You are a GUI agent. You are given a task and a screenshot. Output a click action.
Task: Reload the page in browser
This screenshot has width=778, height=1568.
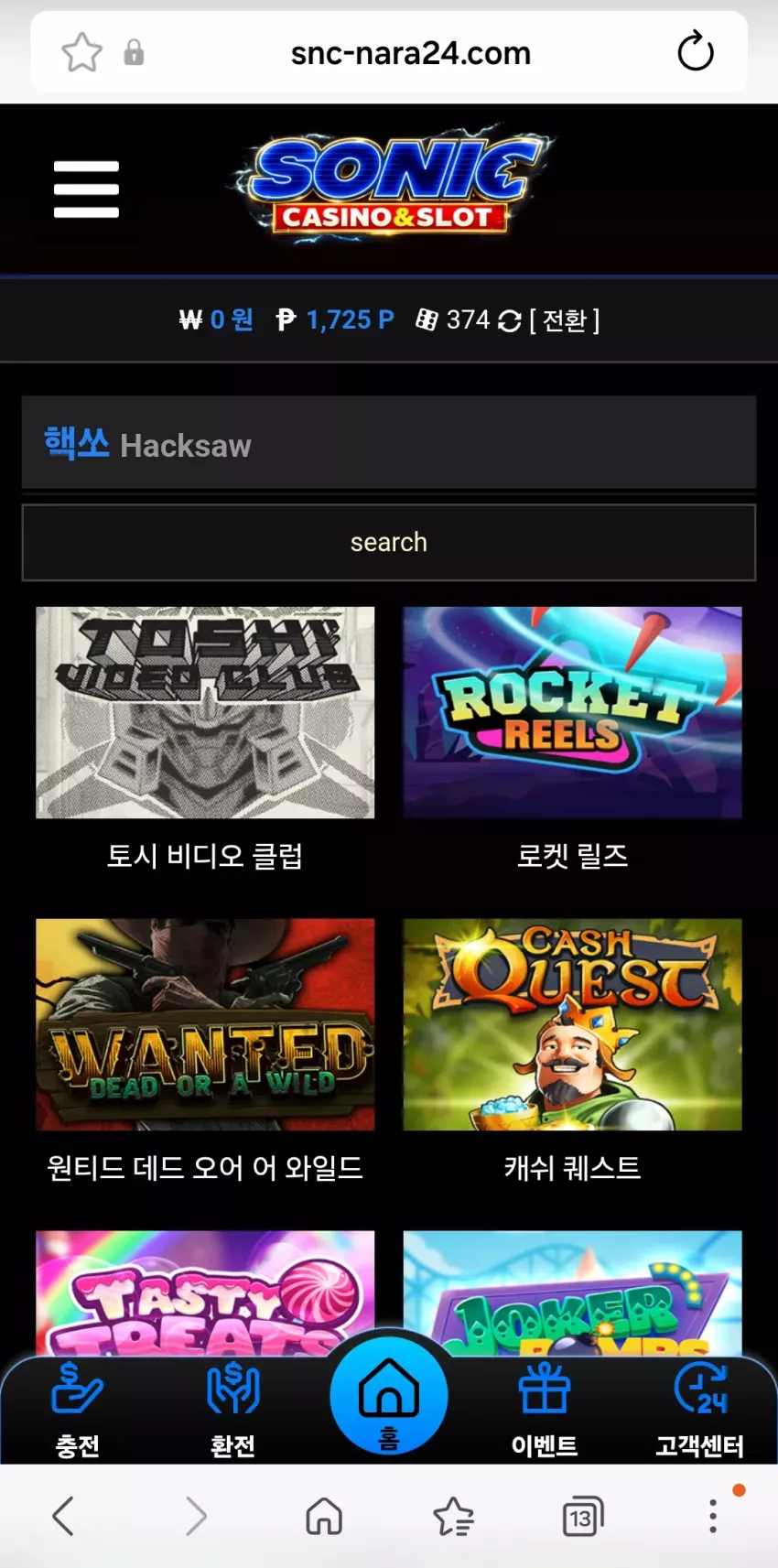[x=696, y=51]
